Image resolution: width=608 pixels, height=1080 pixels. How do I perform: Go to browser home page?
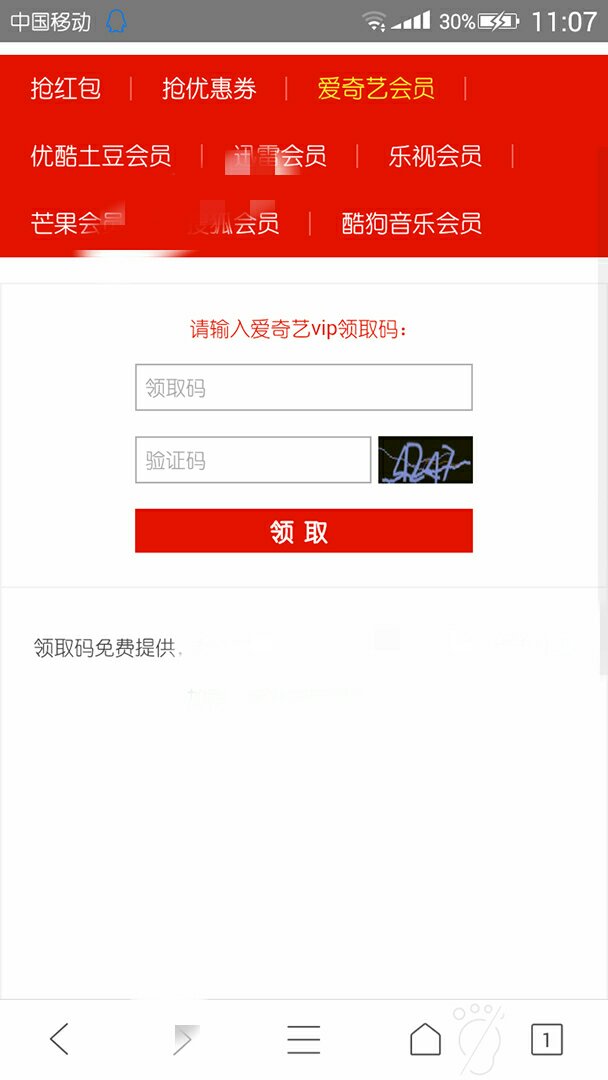tap(425, 1040)
